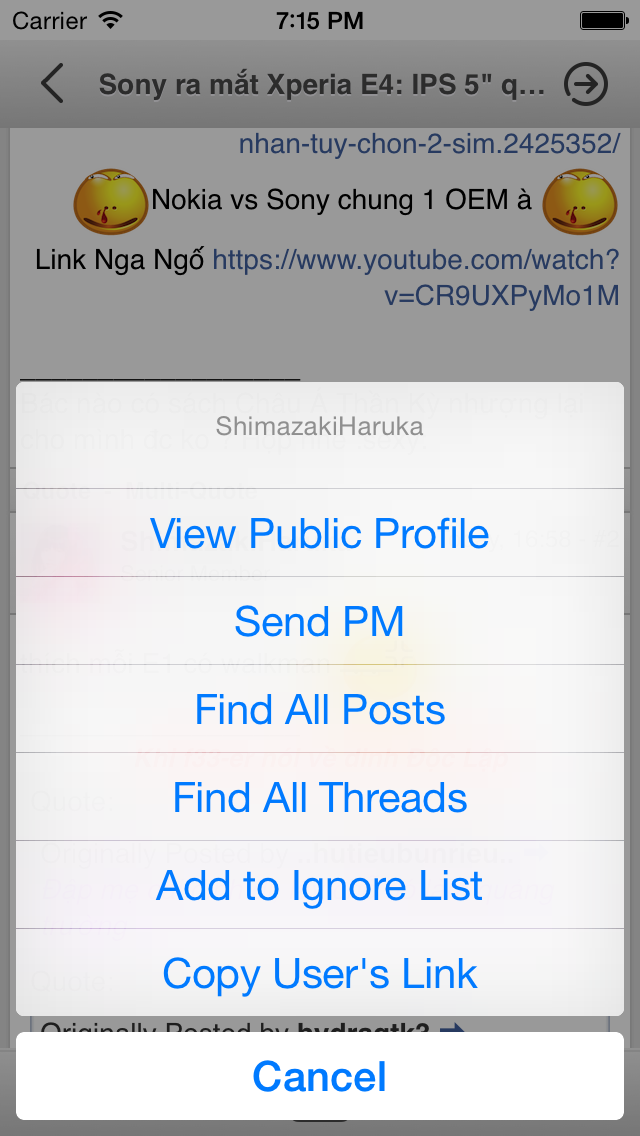This screenshot has height=1136, width=640.
Task: Dismiss the sheet with Cancel
Action: pos(320,1076)
